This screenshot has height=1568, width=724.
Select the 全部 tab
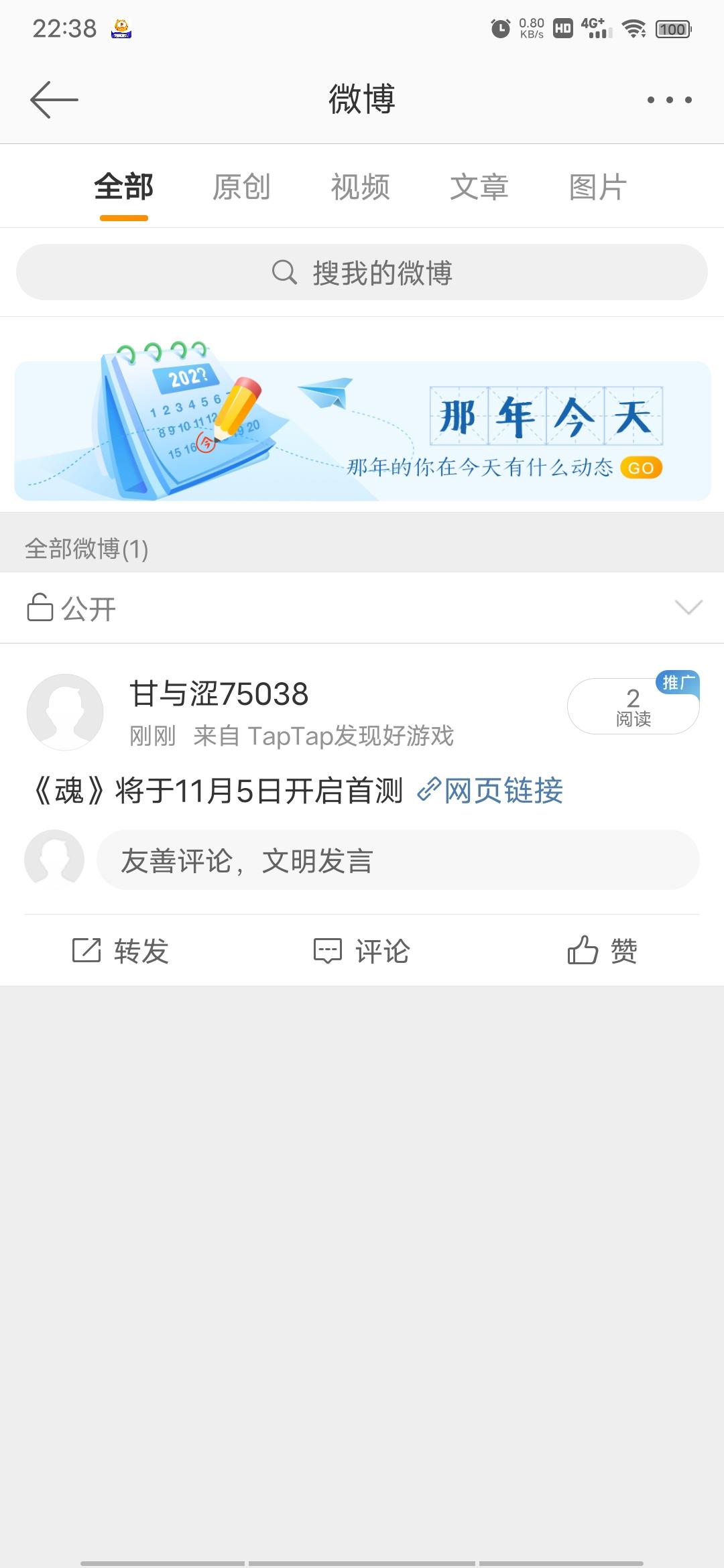[124, 187]
